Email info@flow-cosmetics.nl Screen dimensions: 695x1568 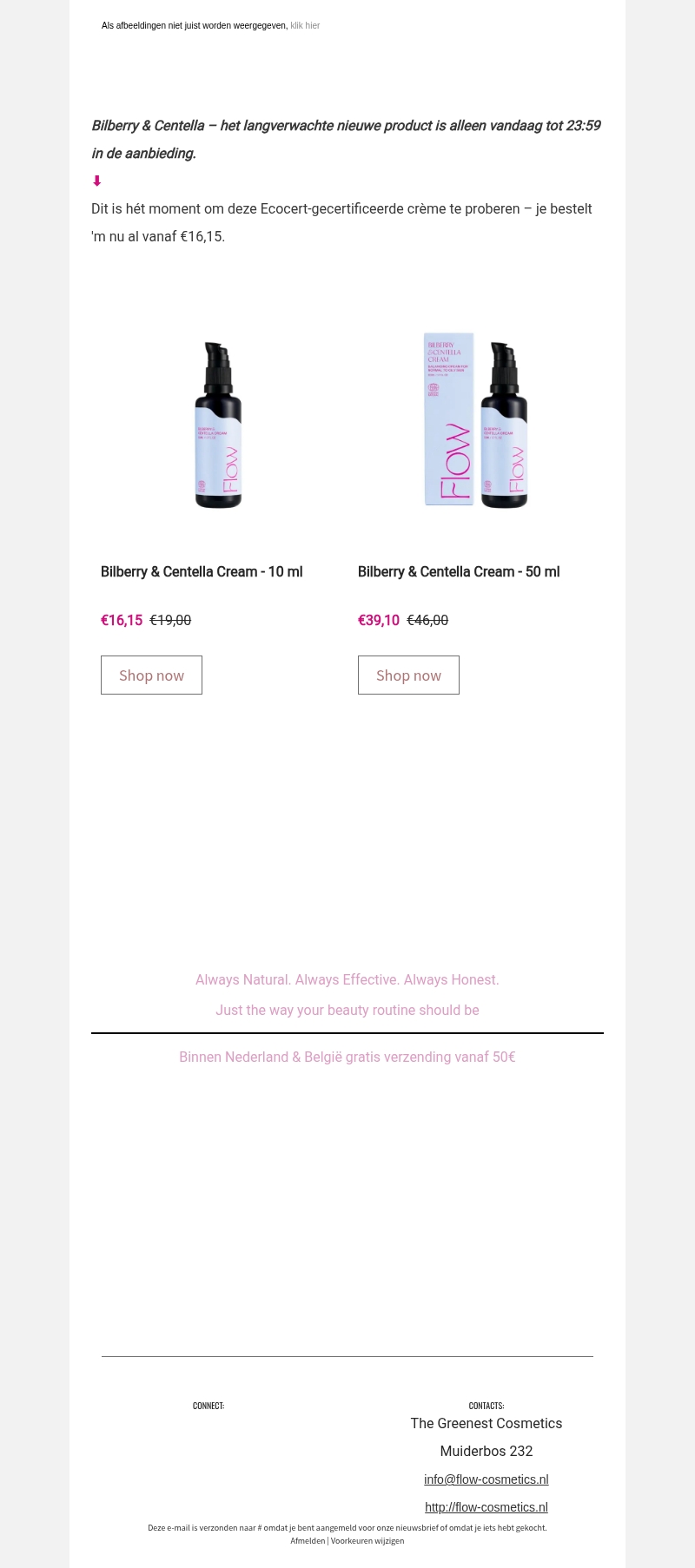486,1479
